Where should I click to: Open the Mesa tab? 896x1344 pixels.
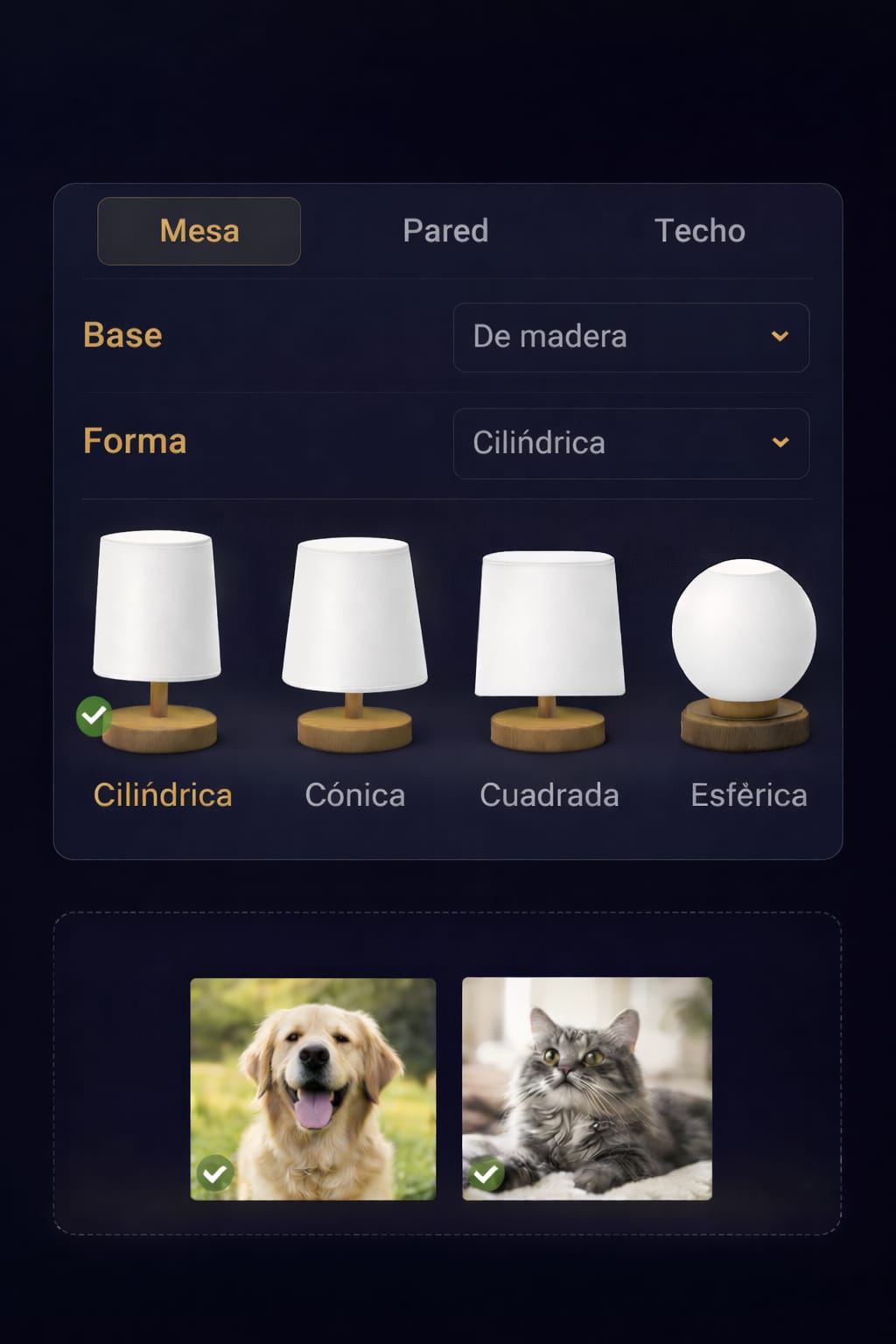[199, 231]
